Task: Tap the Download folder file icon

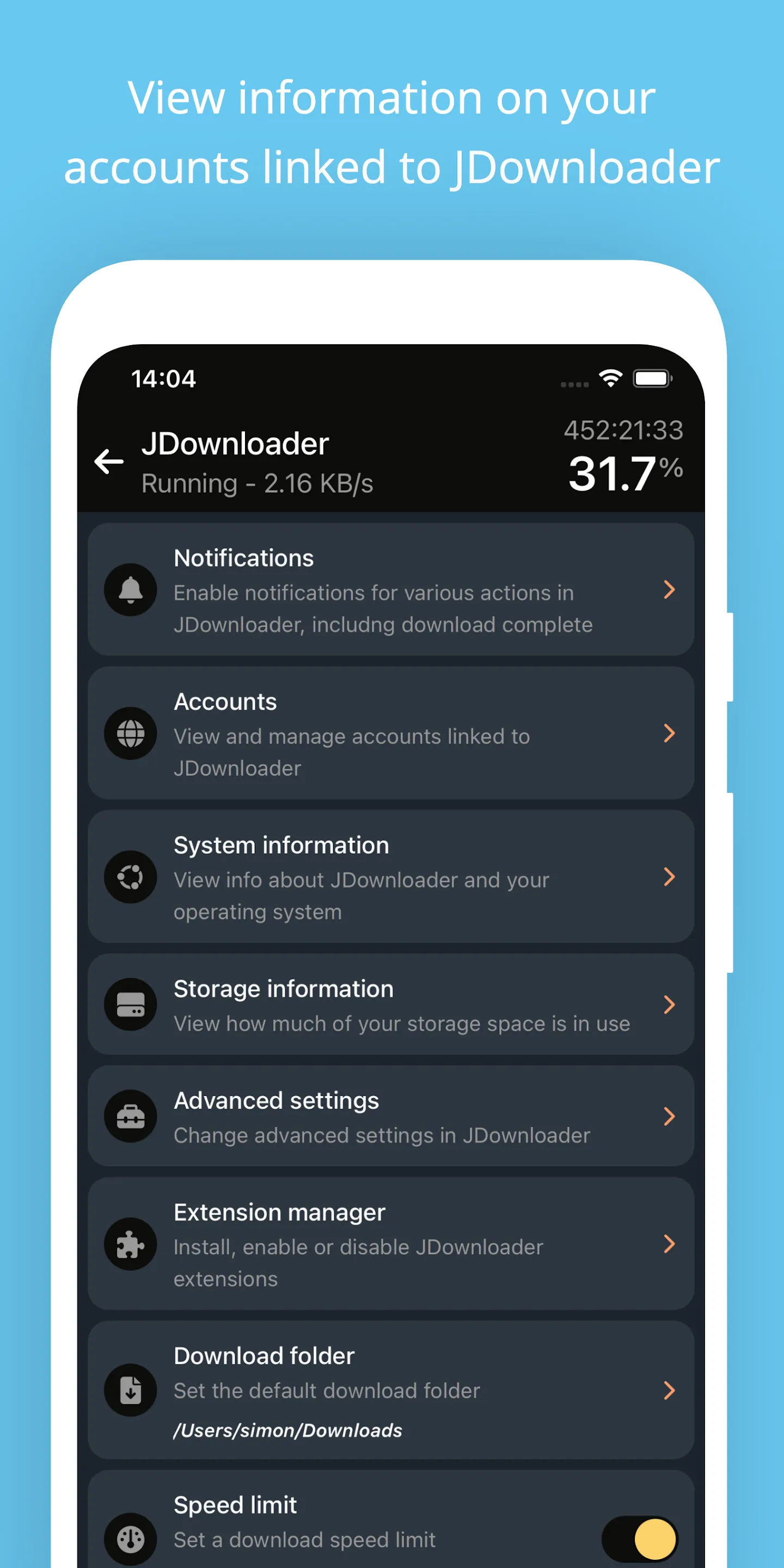Action: (130, 1391)
